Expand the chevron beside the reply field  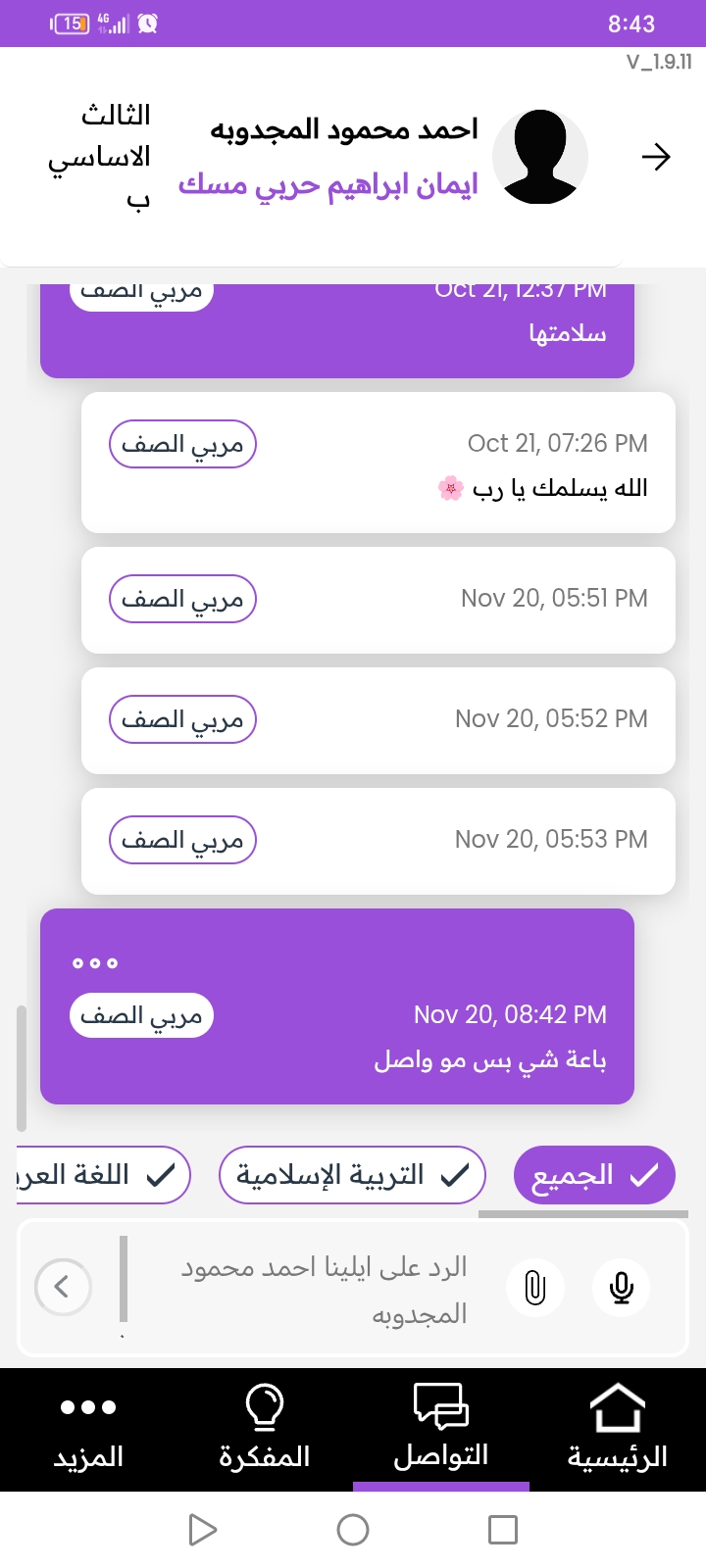[x=63, y=1287]
